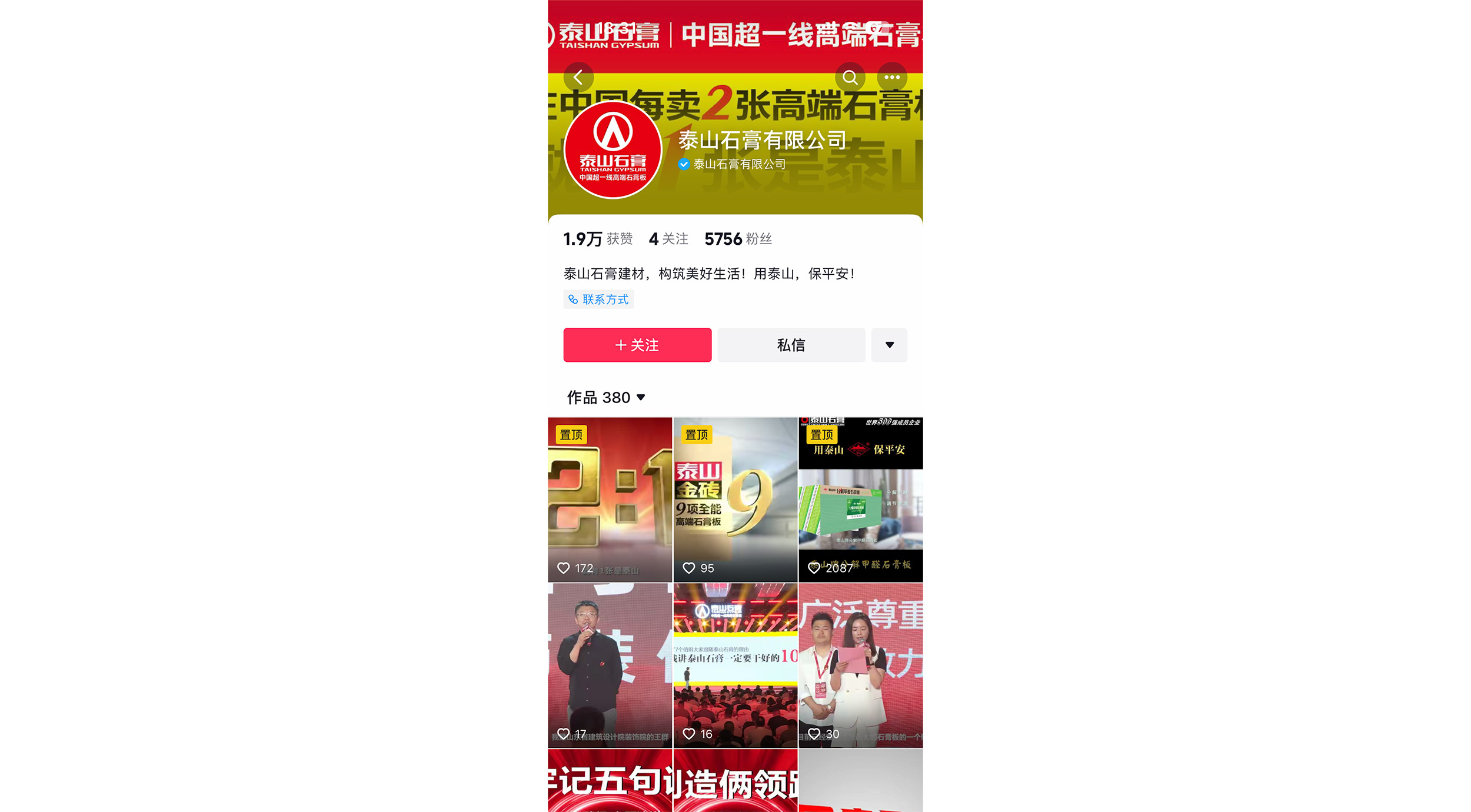Image resolution: width=1471 pixels, height=812 pixels.
Task: Expand the arrow next to 私信
Action: click(889, 345)
